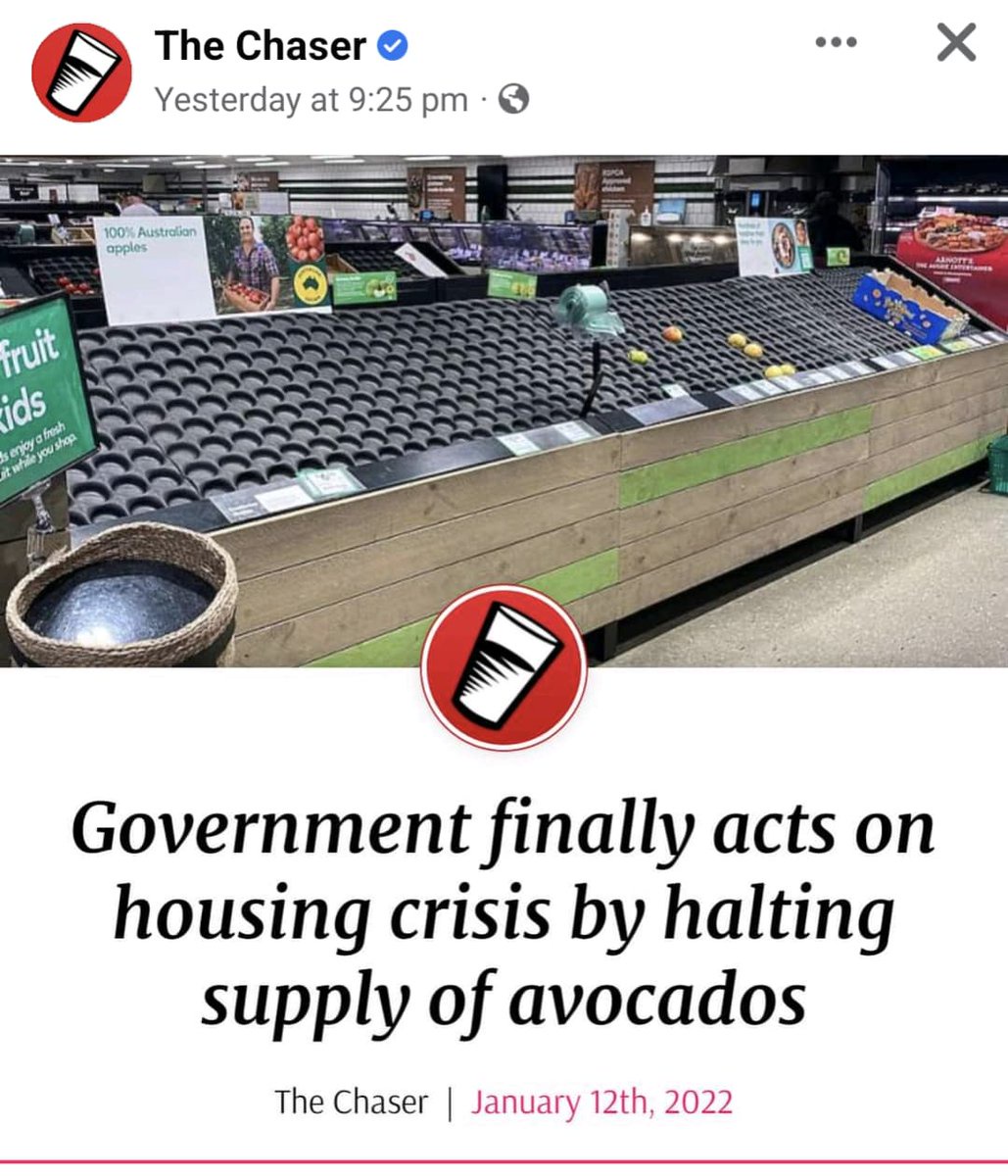This screenshot has height=1176, width=1008.
Task: Open the avocado housing crisis article image
Action: [504, 412]
